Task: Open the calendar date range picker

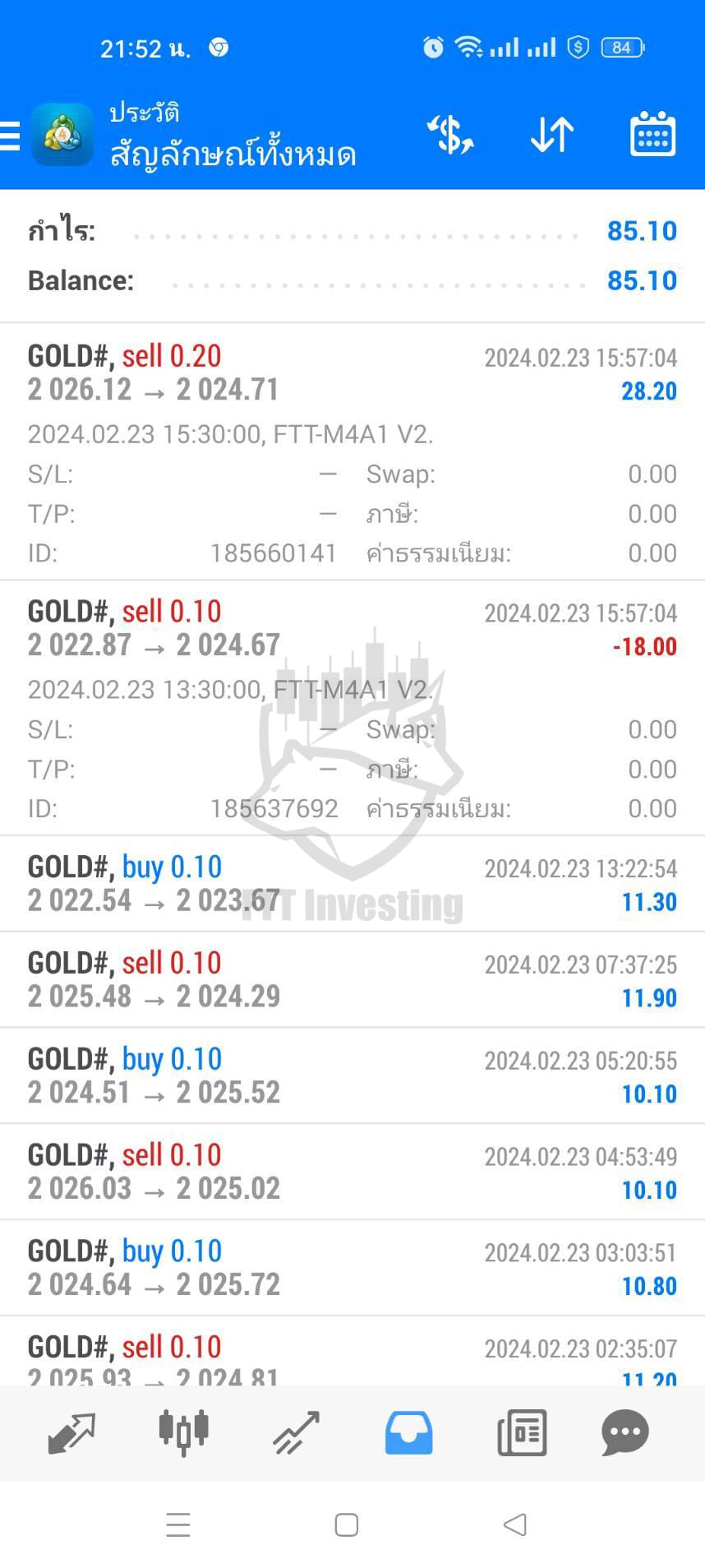Action: (653, 134)
